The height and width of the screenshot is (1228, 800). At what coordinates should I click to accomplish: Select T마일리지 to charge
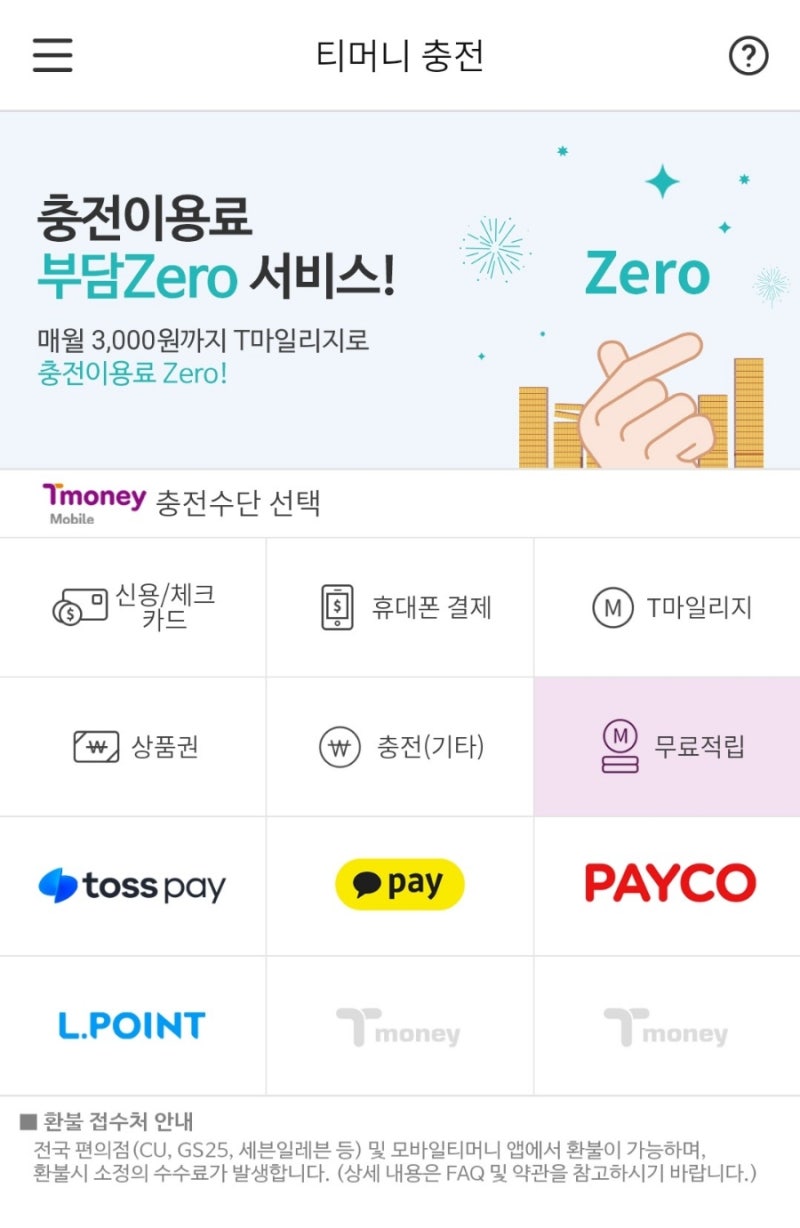[667, 607]
